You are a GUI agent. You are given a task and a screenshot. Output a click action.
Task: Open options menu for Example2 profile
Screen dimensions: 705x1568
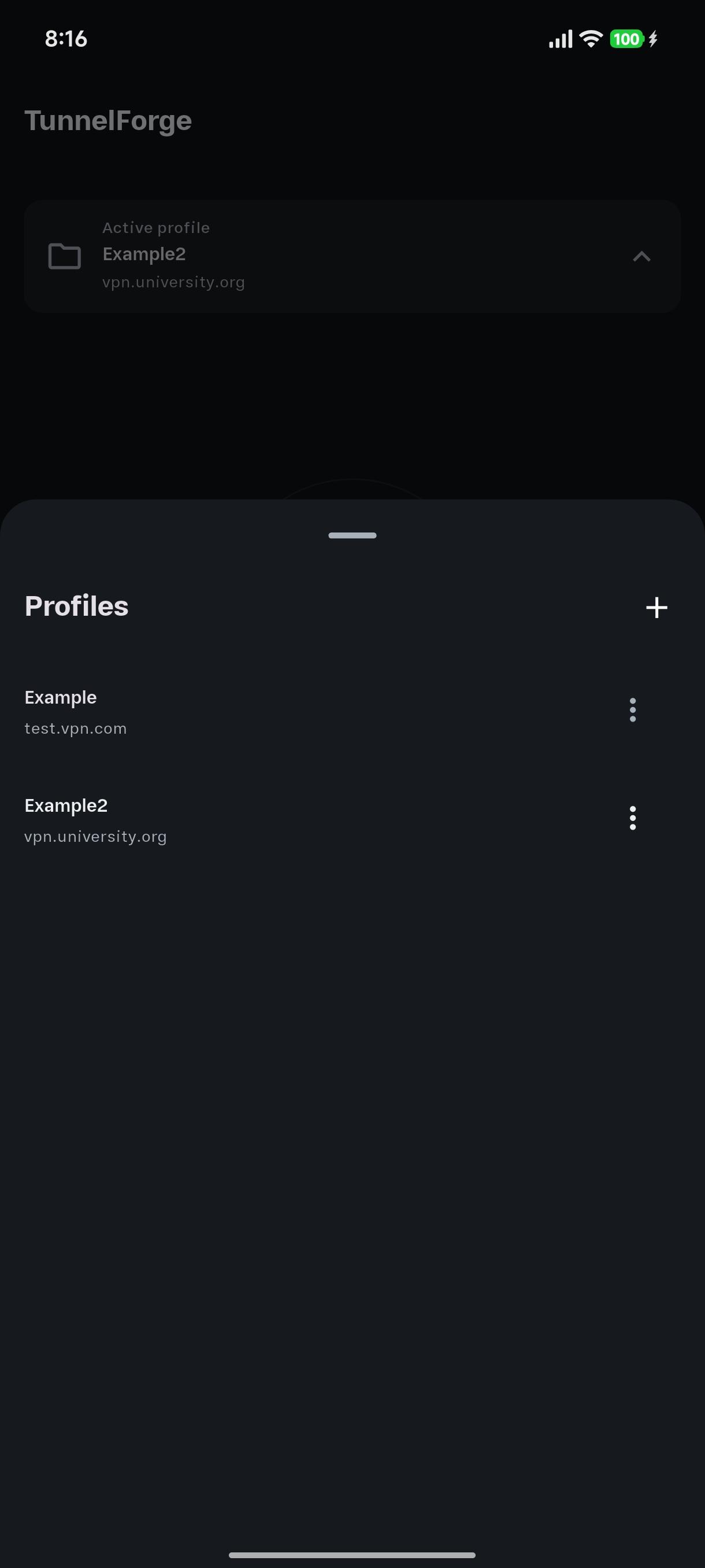pyautogui.click(x=633, y=818)
